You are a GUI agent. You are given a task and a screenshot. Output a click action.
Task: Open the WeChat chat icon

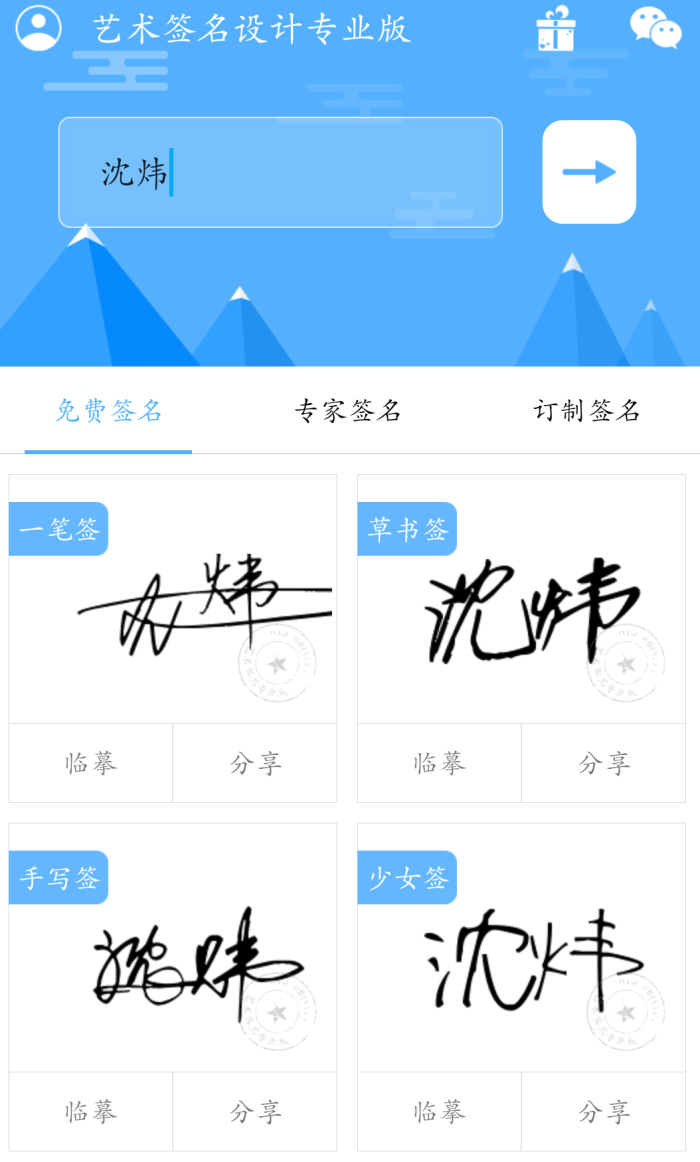point(655,28)
